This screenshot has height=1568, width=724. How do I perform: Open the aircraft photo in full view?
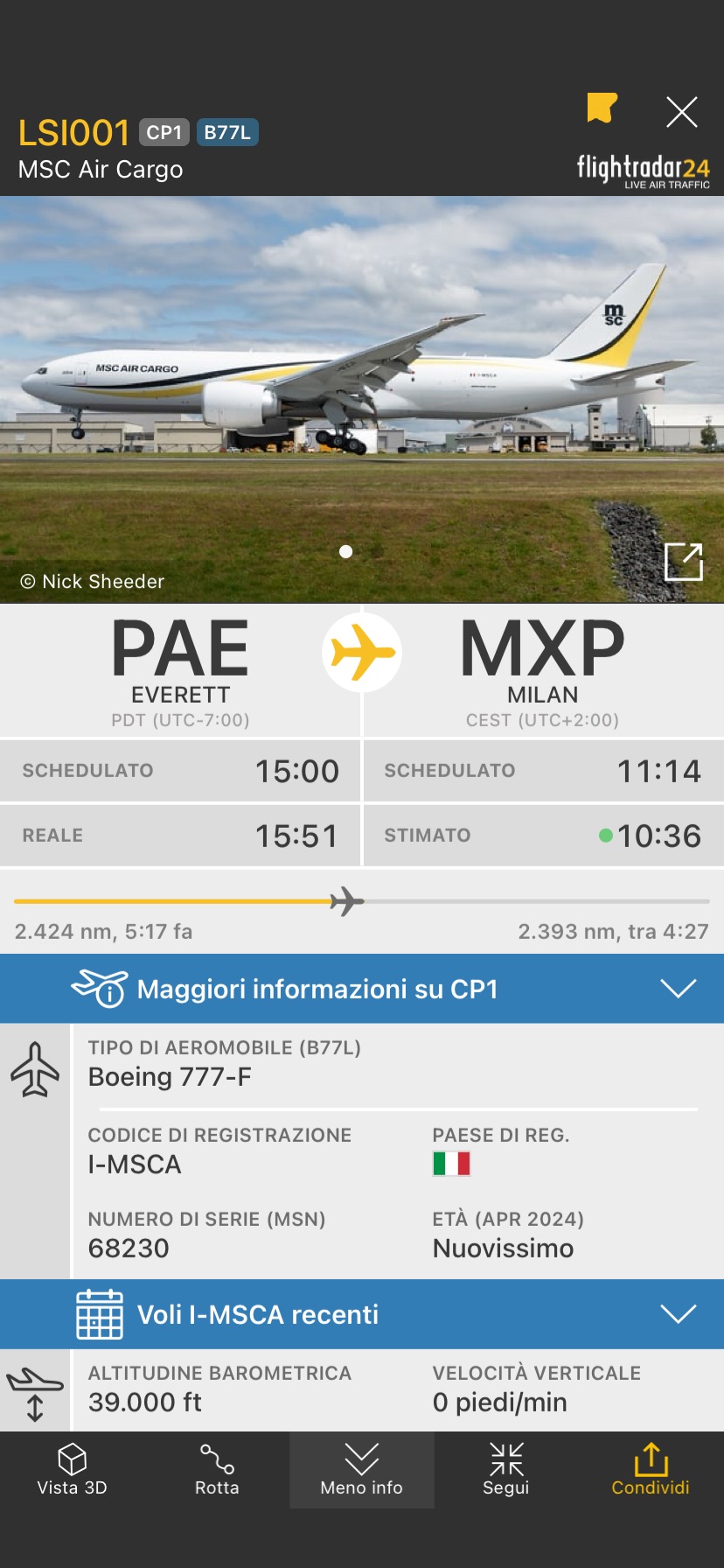click(x=683, y=562)
